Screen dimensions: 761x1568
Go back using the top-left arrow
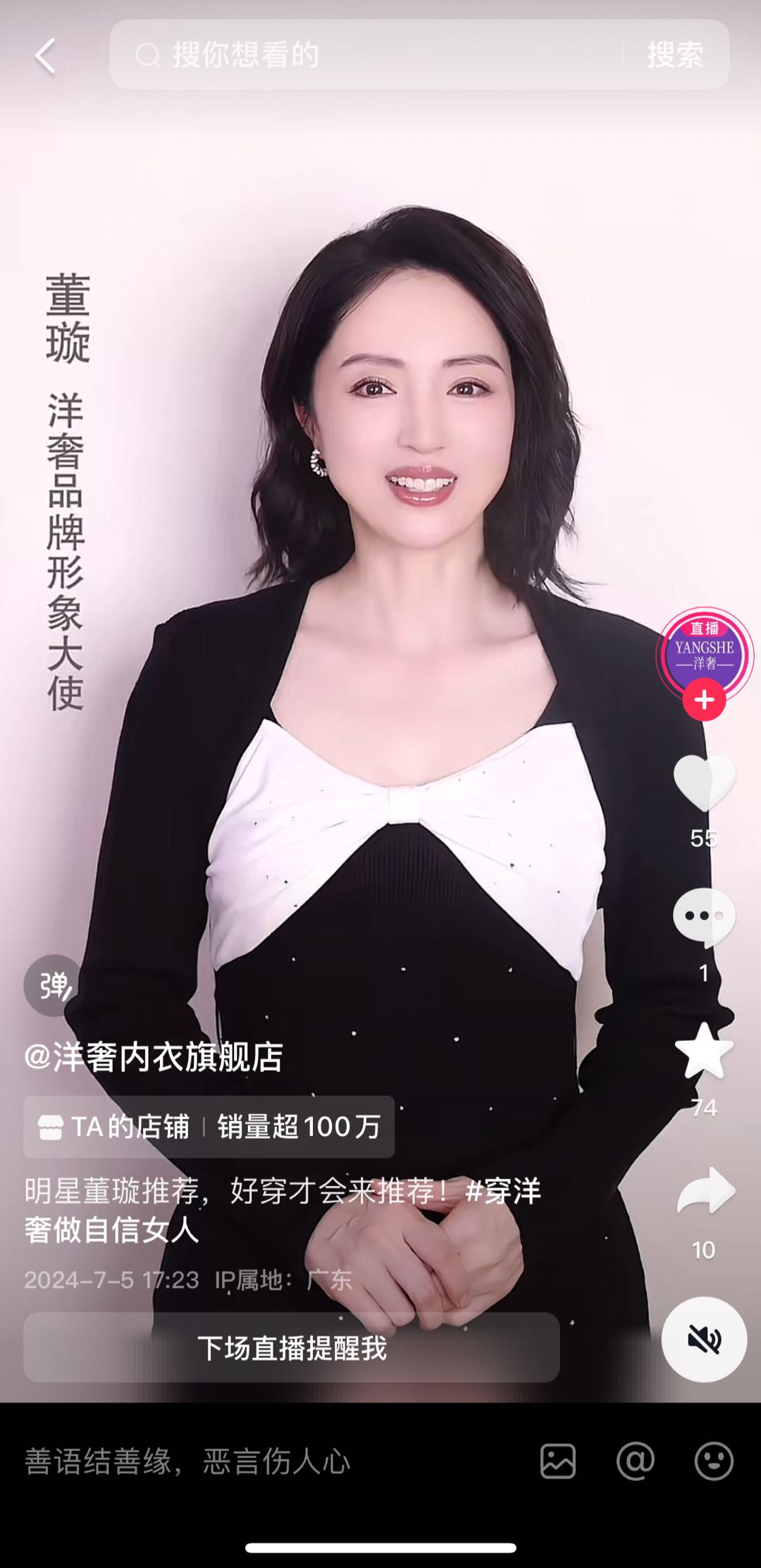[x=46, y=56]
